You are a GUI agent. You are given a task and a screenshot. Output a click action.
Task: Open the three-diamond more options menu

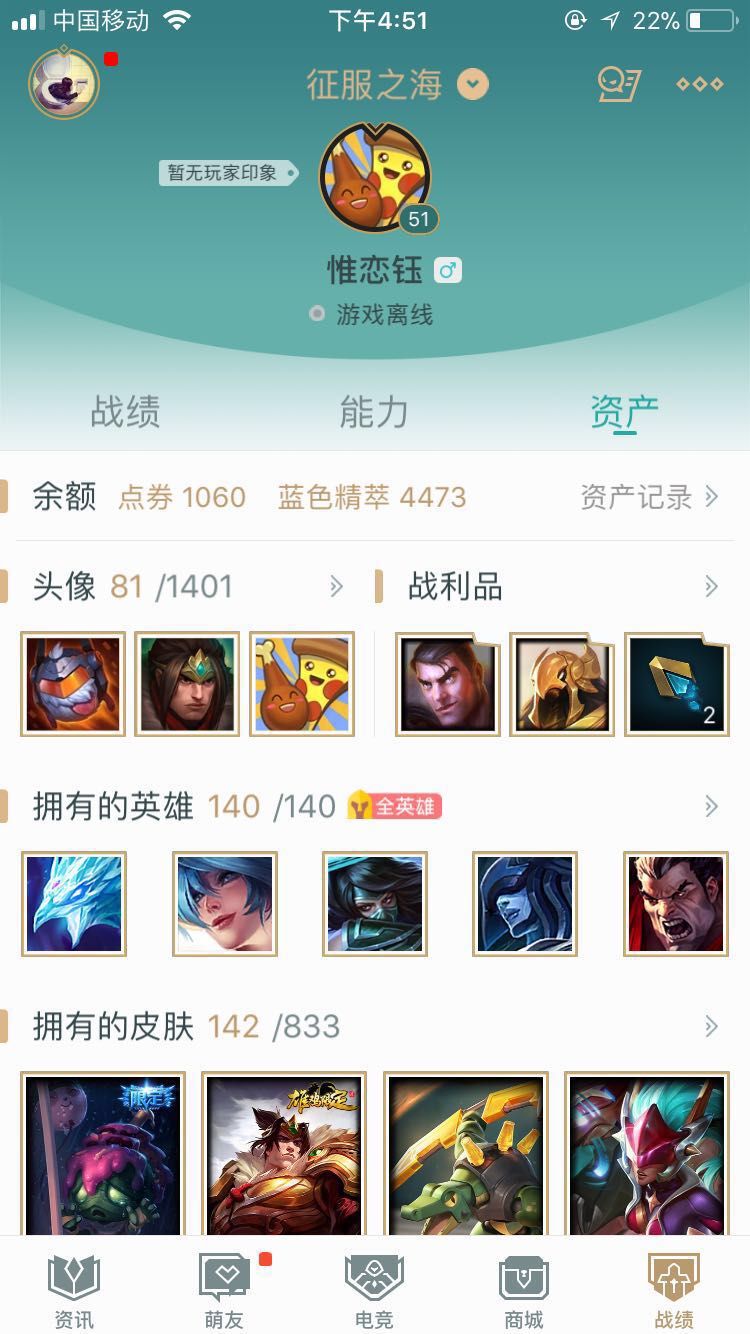click(x=699, y=84)
